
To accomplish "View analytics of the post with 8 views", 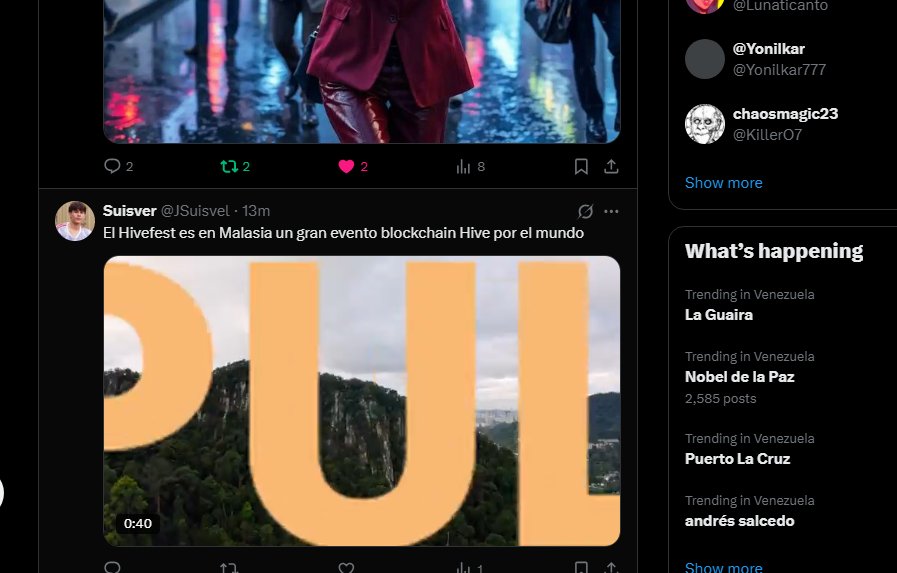I will (463, 167).
